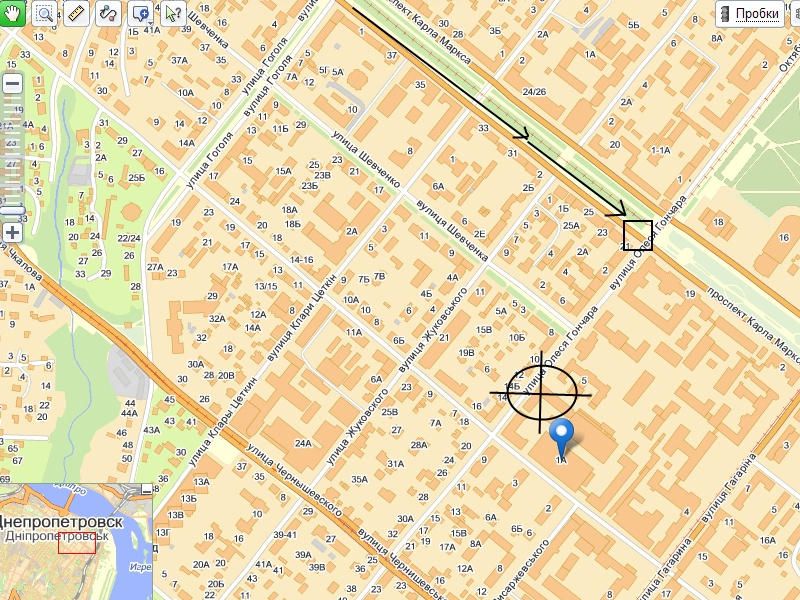800x600 pixels.
Task: Zoom out using the minus button
Action: [x=12, y=84]
